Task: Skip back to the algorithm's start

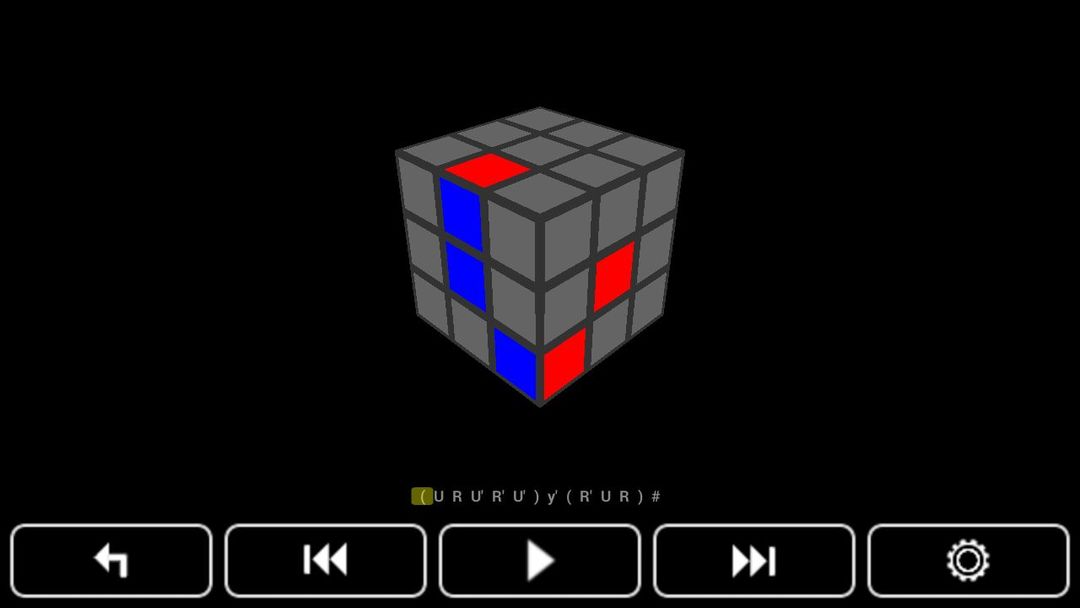Action: tap(325, 561)
